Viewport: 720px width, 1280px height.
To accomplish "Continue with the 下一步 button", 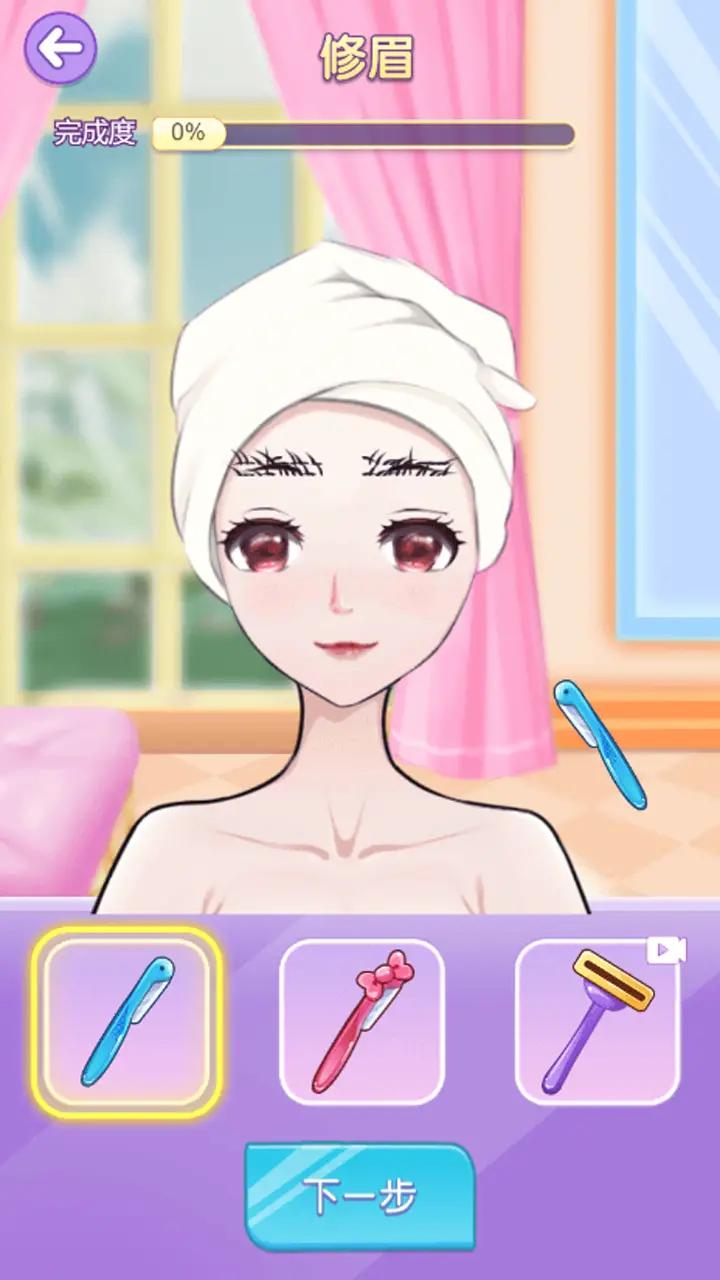I will tap(360, 1196).
